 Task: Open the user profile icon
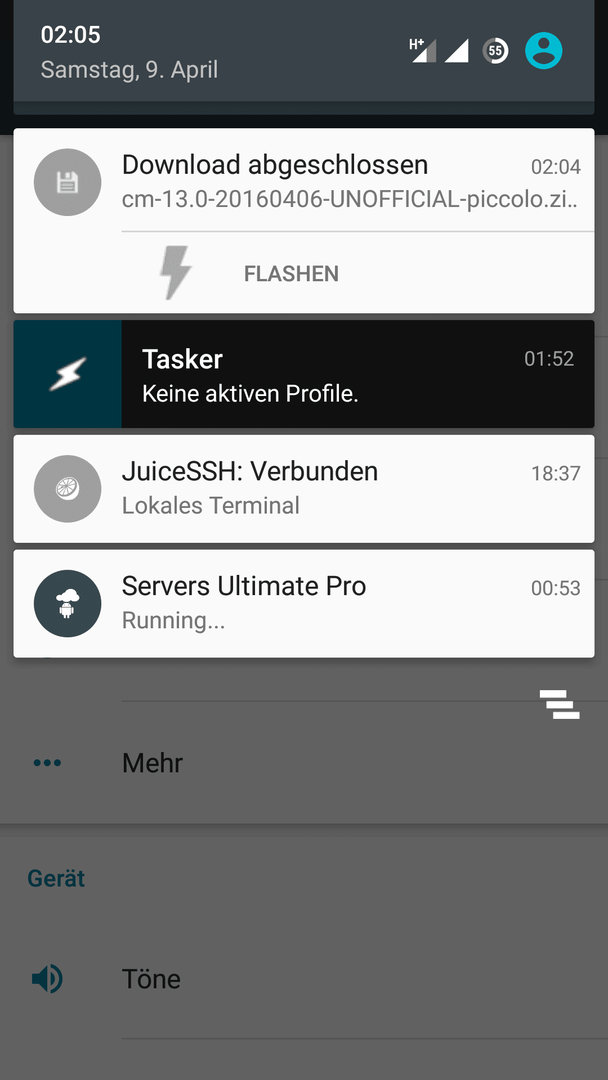[x=543, y=51]
